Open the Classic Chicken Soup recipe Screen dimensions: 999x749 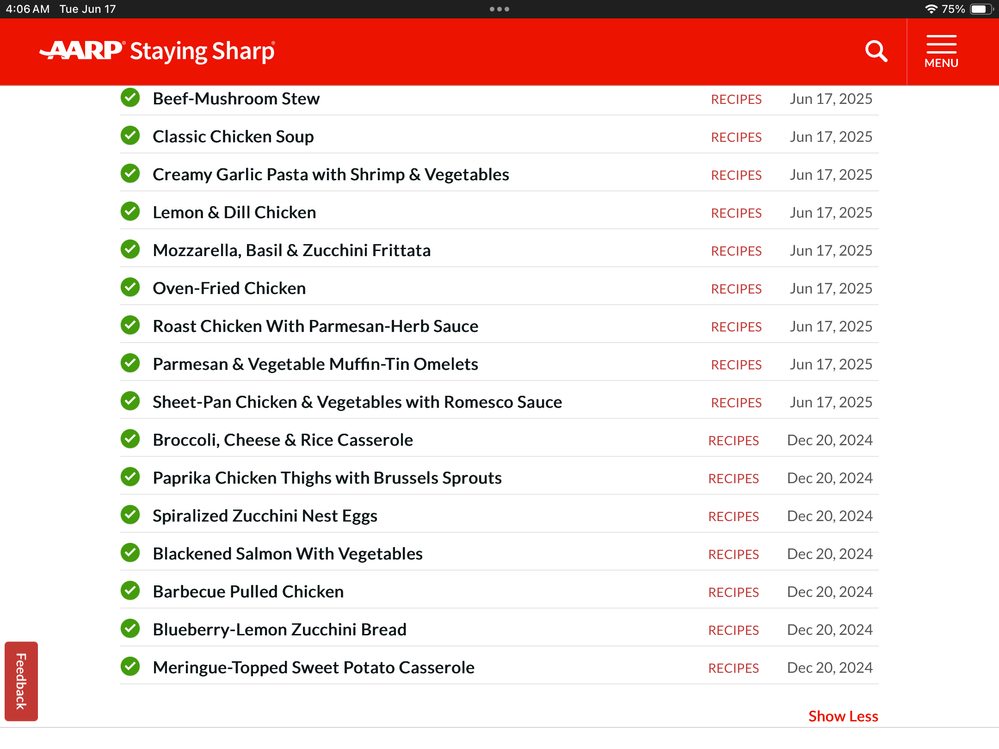click(x=233, y=137)
